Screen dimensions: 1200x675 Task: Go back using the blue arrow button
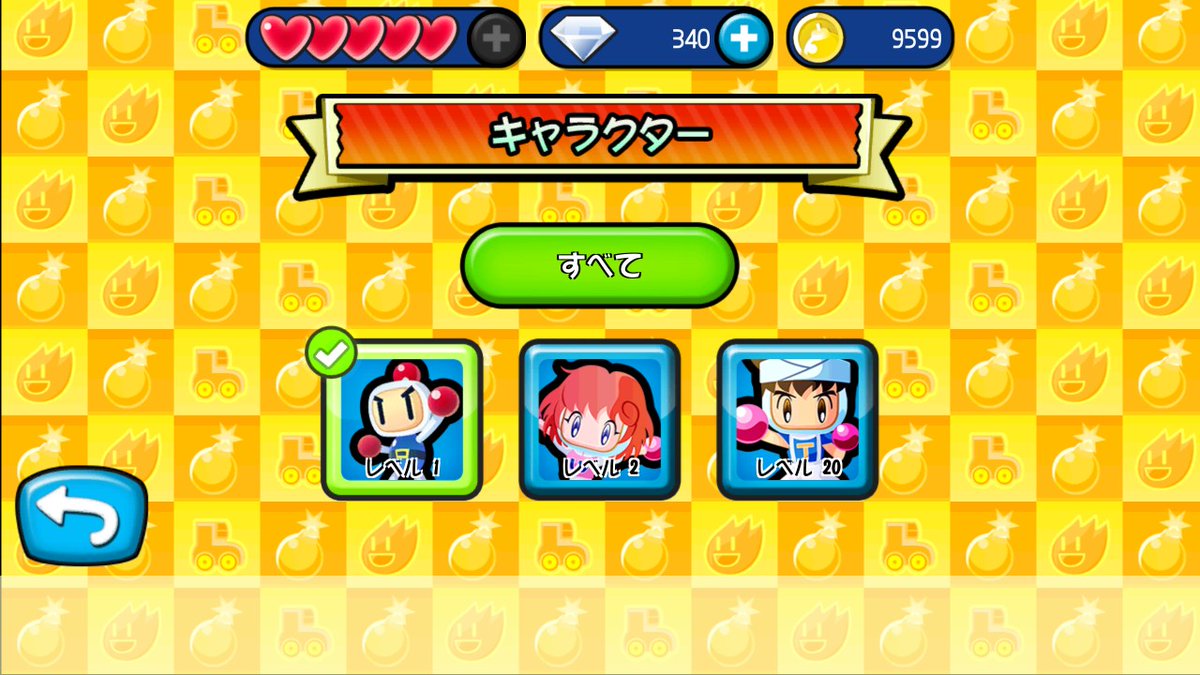pos(82,516)
